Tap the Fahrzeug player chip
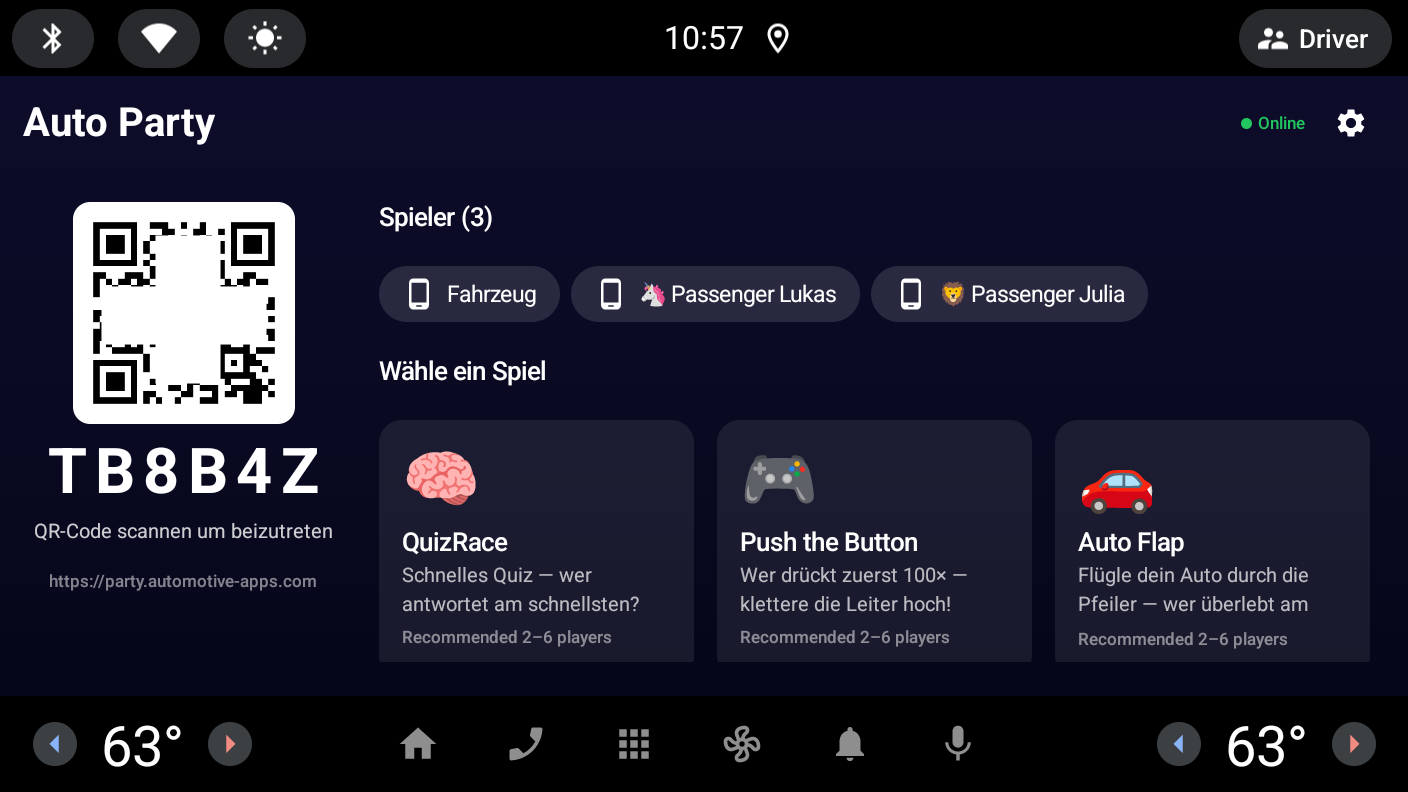 tap(469, 294)
